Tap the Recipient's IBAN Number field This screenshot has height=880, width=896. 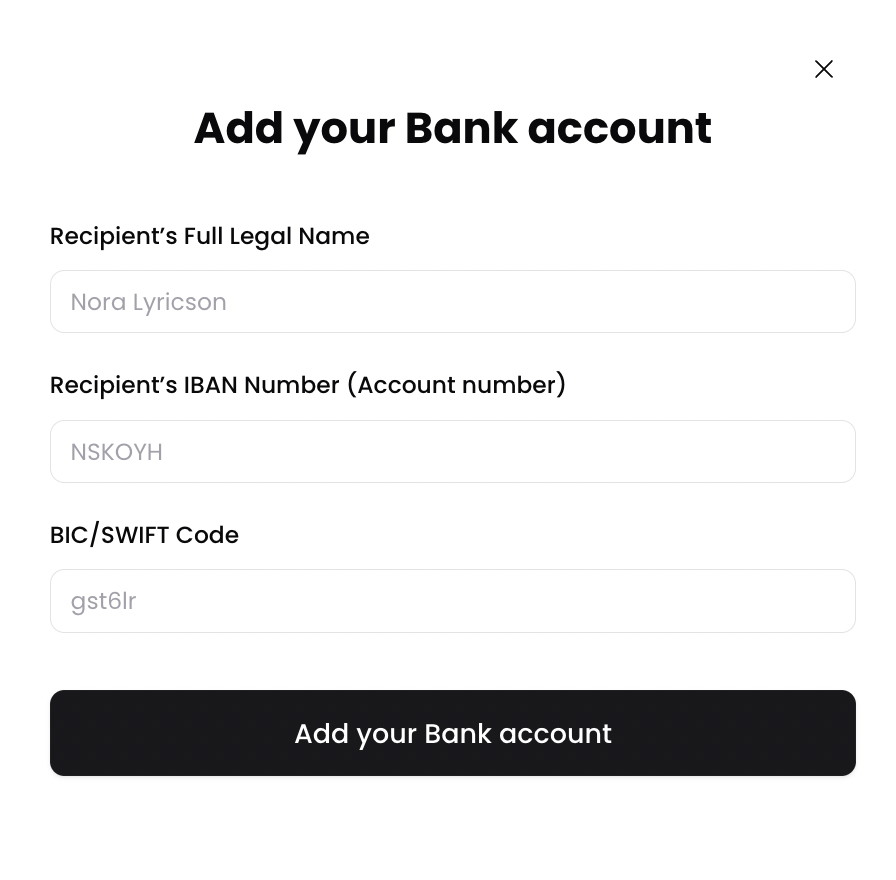(452, 452)
